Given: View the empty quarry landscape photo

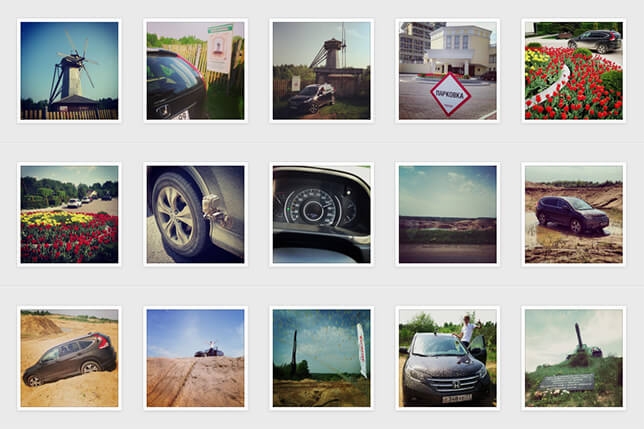Looking at the screenshot, I should 447,214.
